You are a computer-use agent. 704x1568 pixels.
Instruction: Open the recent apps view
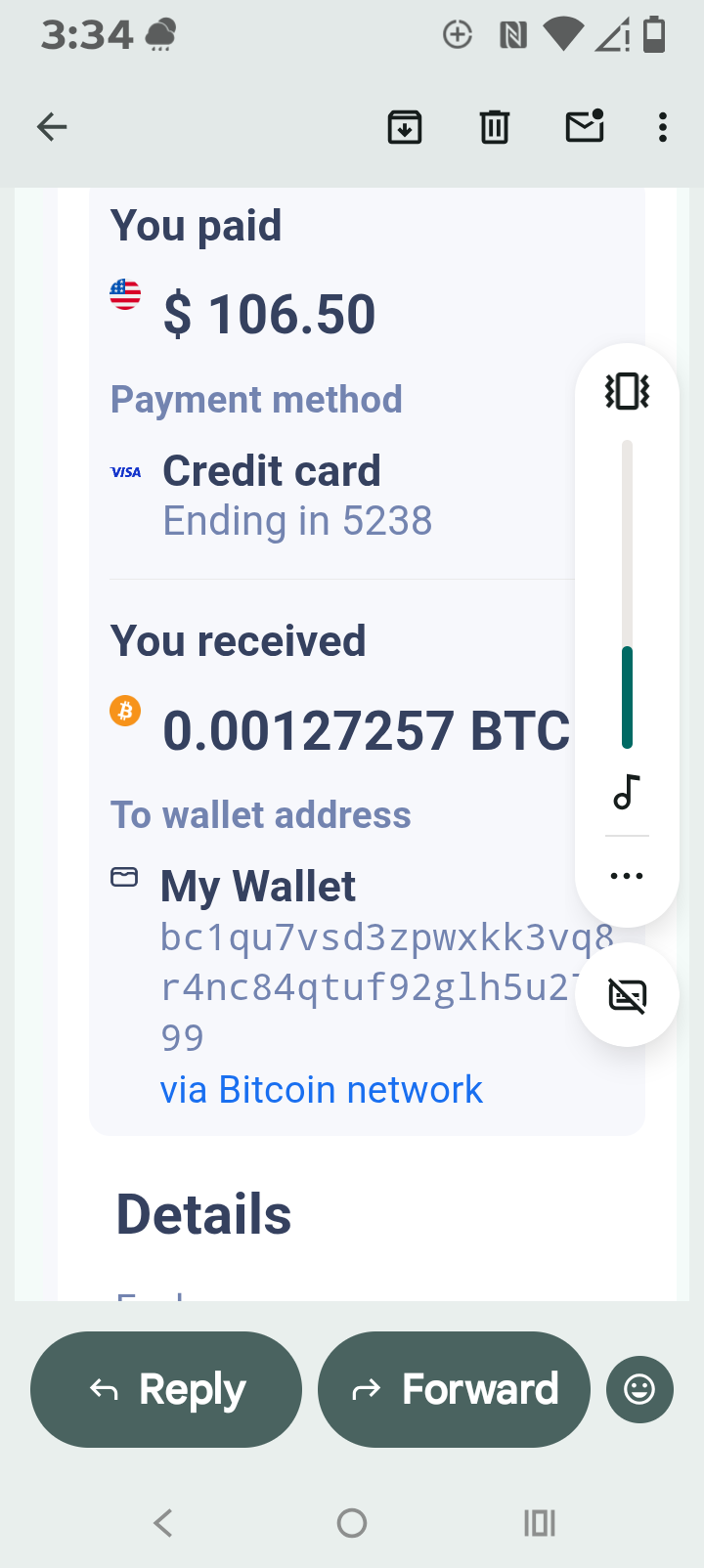[x=540, y=1522]
